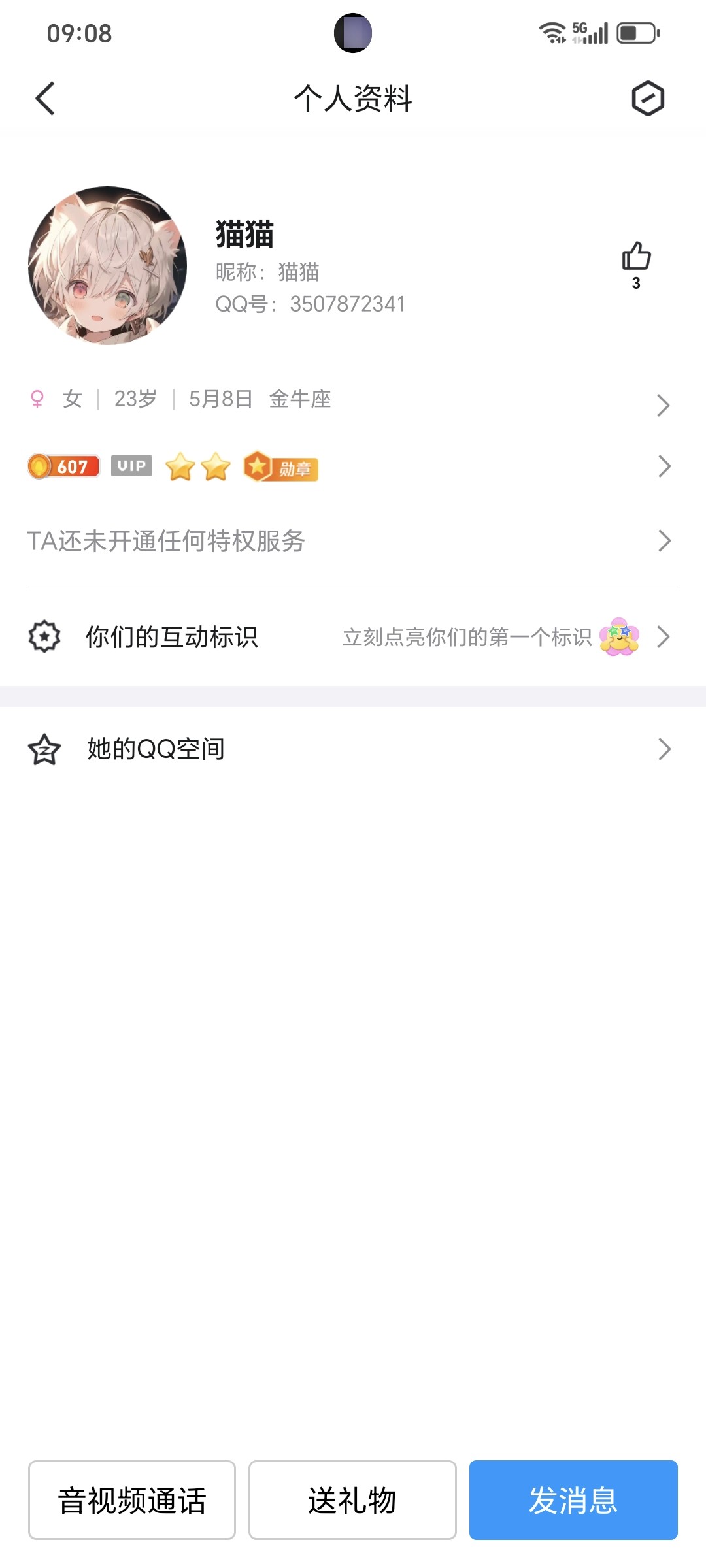Open the hexagon settings icon
This screenshot has height=1568, width=706.
[x=647, y=99]
